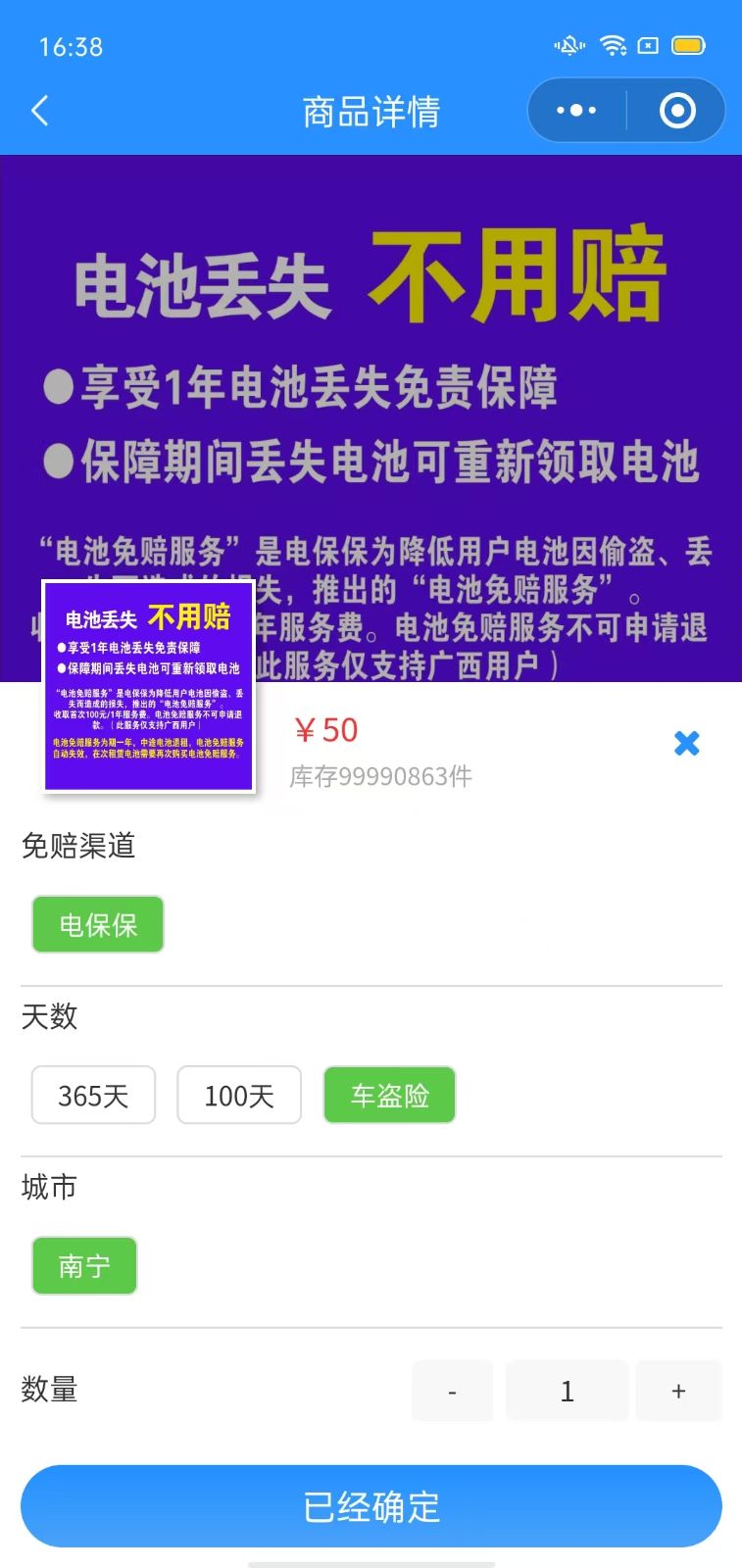
Task: Increase the quantity by one
Action: click(x=678, y=1391)
